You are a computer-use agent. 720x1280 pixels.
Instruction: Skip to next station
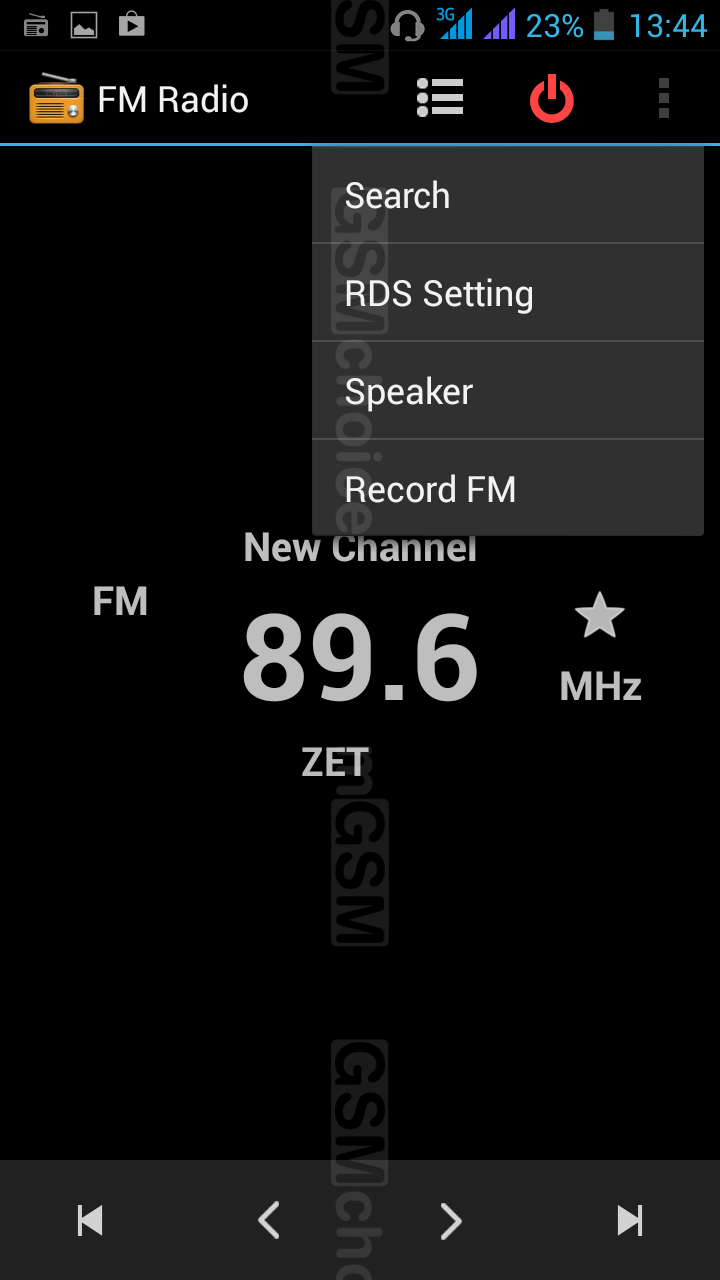point(630,1220)
